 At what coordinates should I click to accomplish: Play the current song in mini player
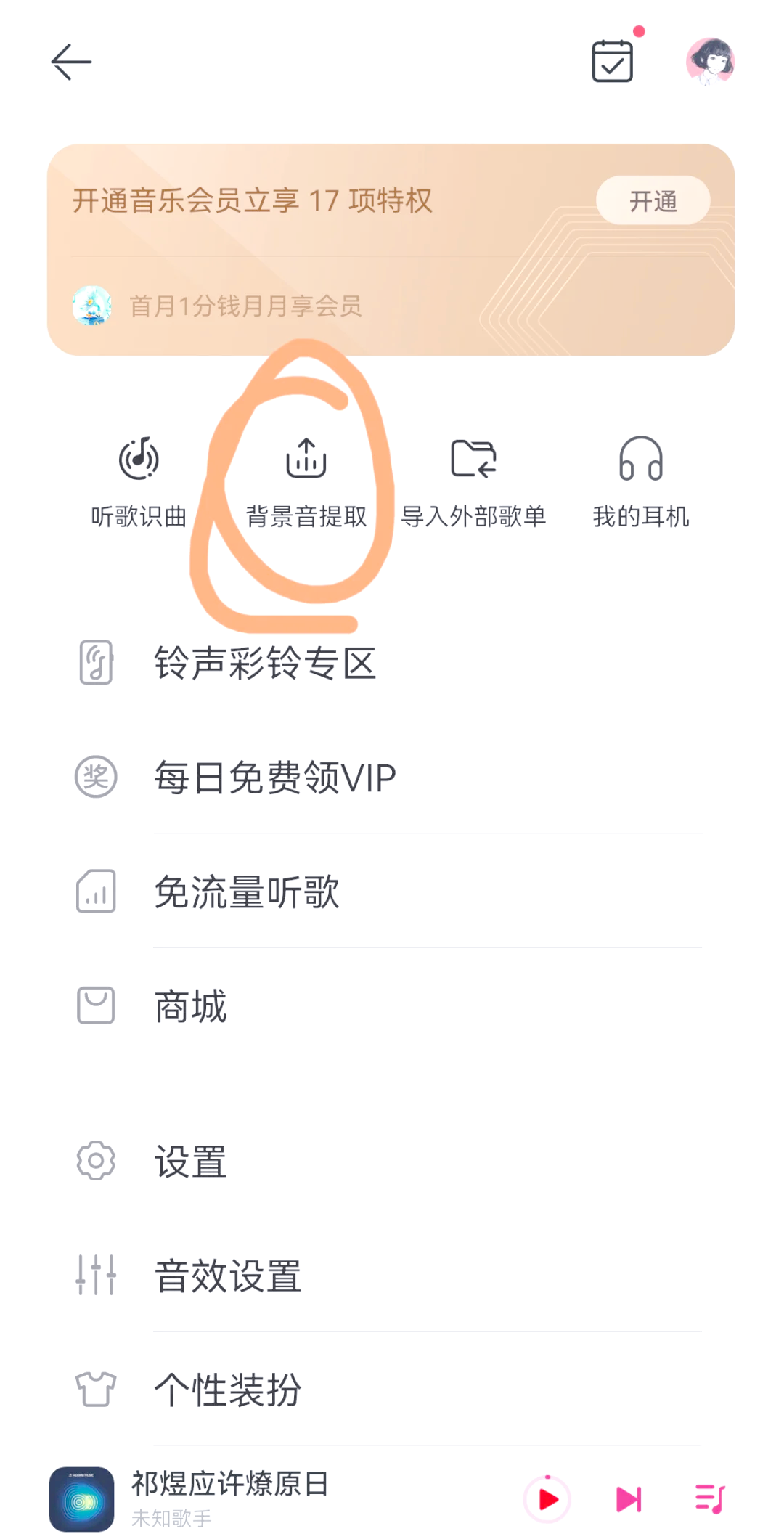click(x=548, y=1499)
